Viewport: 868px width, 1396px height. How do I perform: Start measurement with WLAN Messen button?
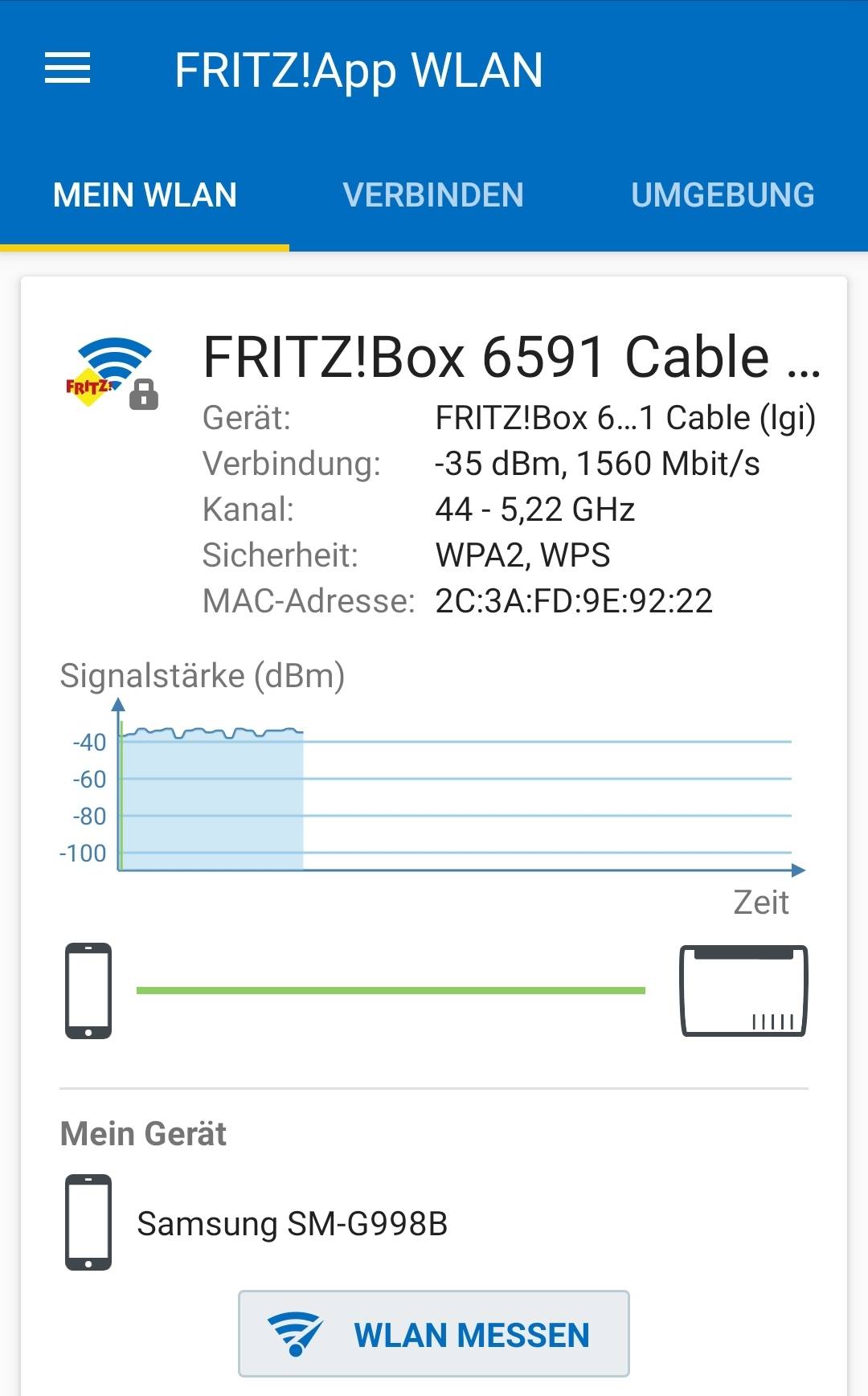click(x=433, y=1335)
